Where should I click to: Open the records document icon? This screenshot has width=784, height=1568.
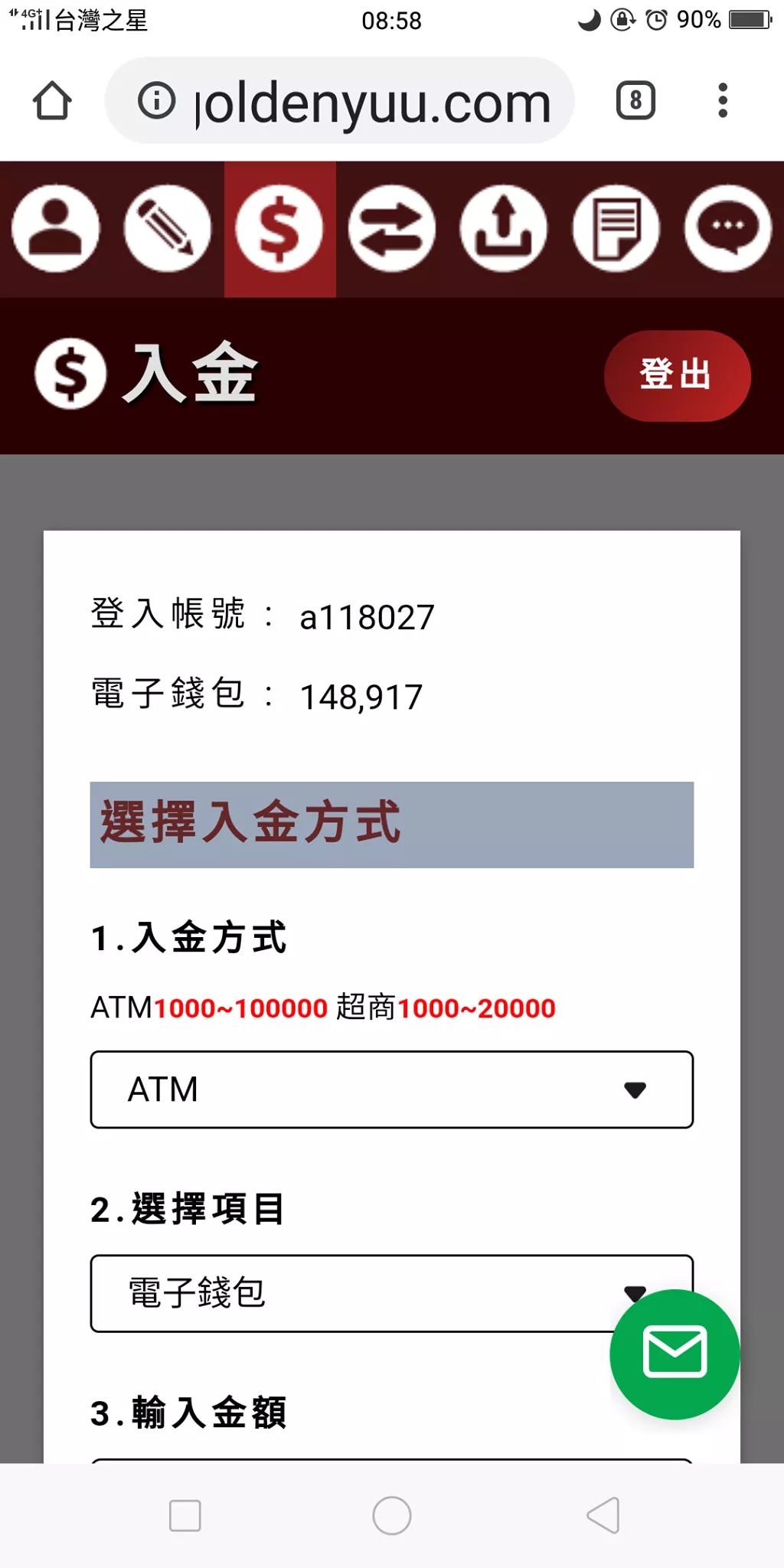click(x=616, y=228)
